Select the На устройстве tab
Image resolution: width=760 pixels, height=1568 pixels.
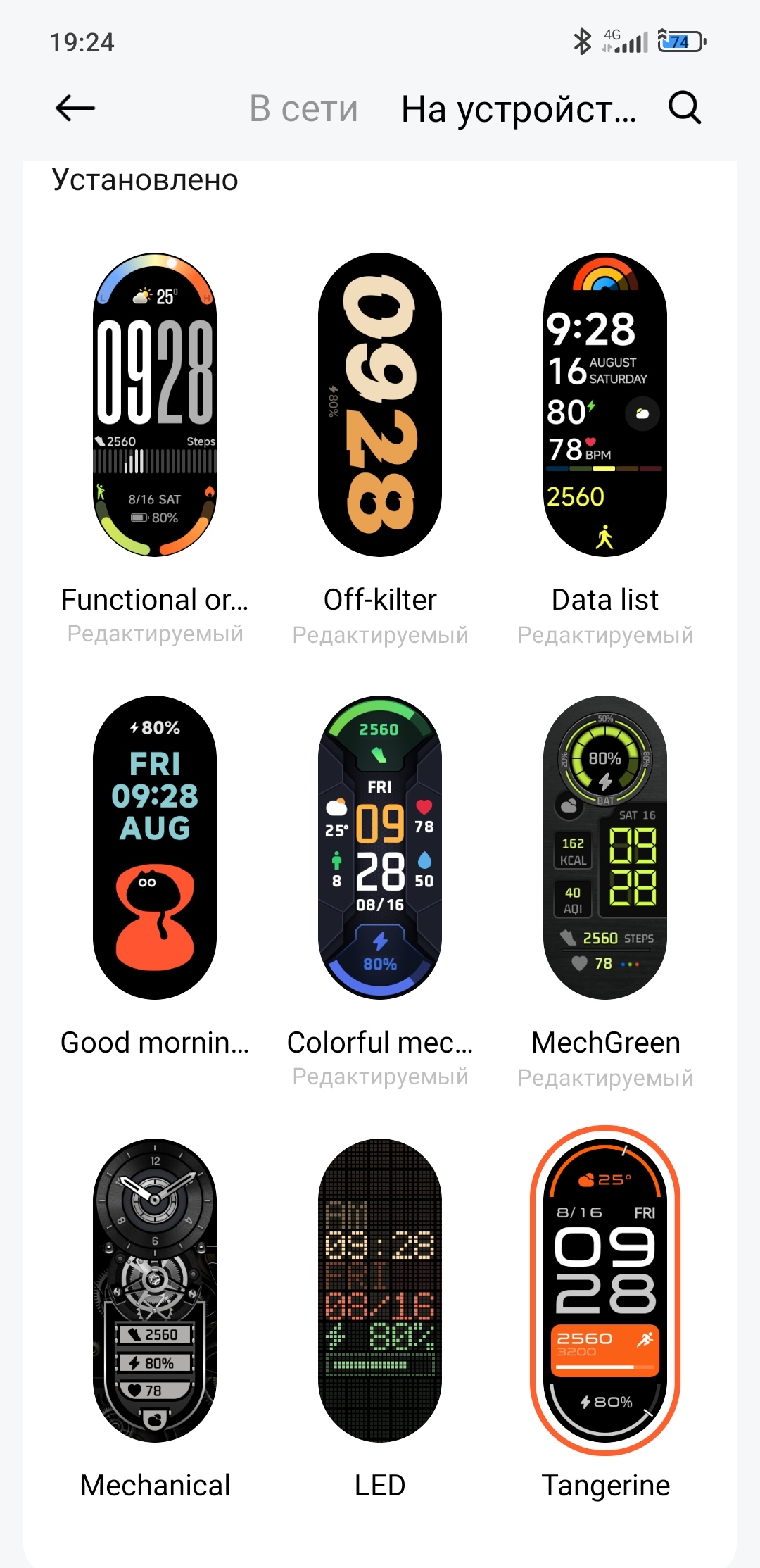point(519,109)
